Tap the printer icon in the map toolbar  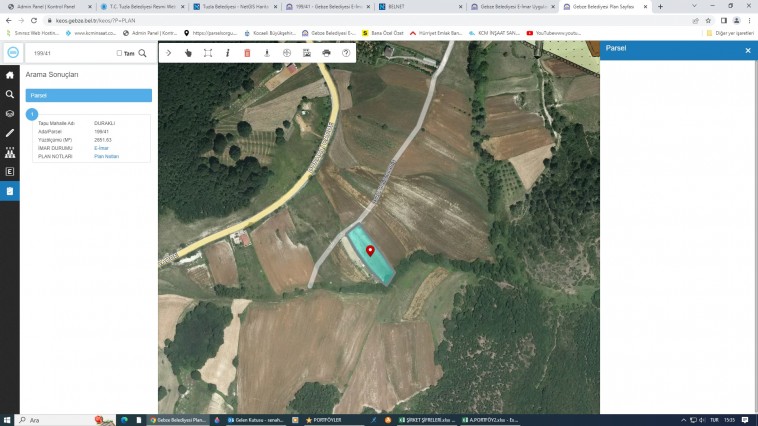coord(326,53)
